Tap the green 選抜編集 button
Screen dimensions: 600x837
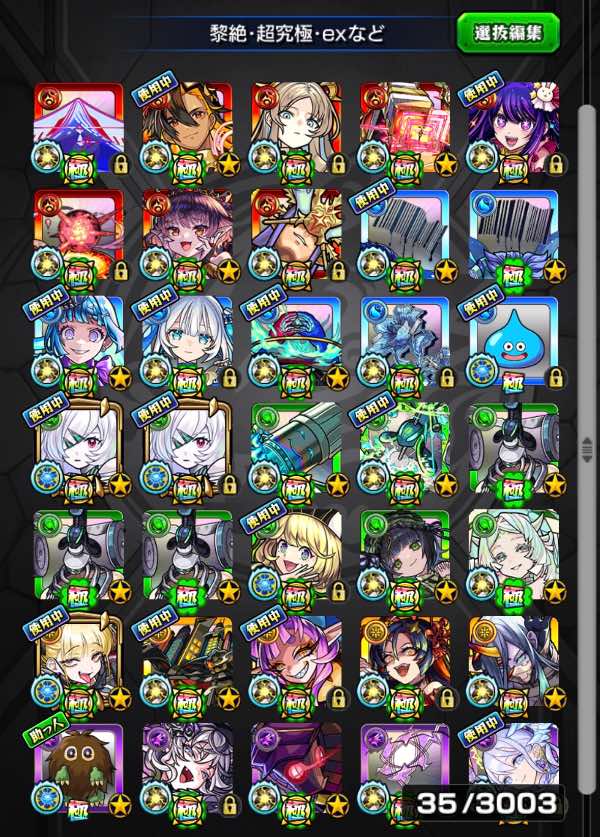(x=508, y=33)
